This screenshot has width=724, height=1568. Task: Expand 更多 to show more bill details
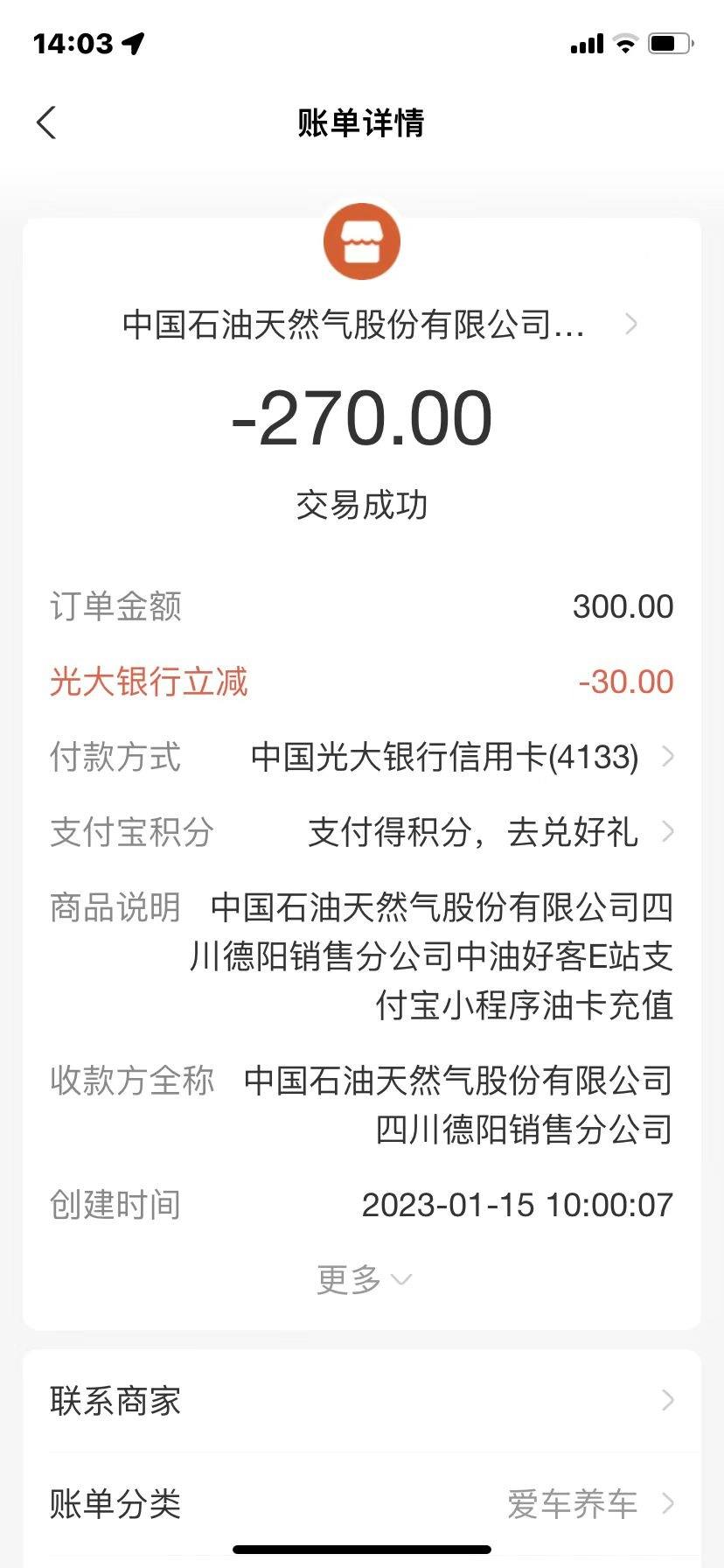(362, 1279)
